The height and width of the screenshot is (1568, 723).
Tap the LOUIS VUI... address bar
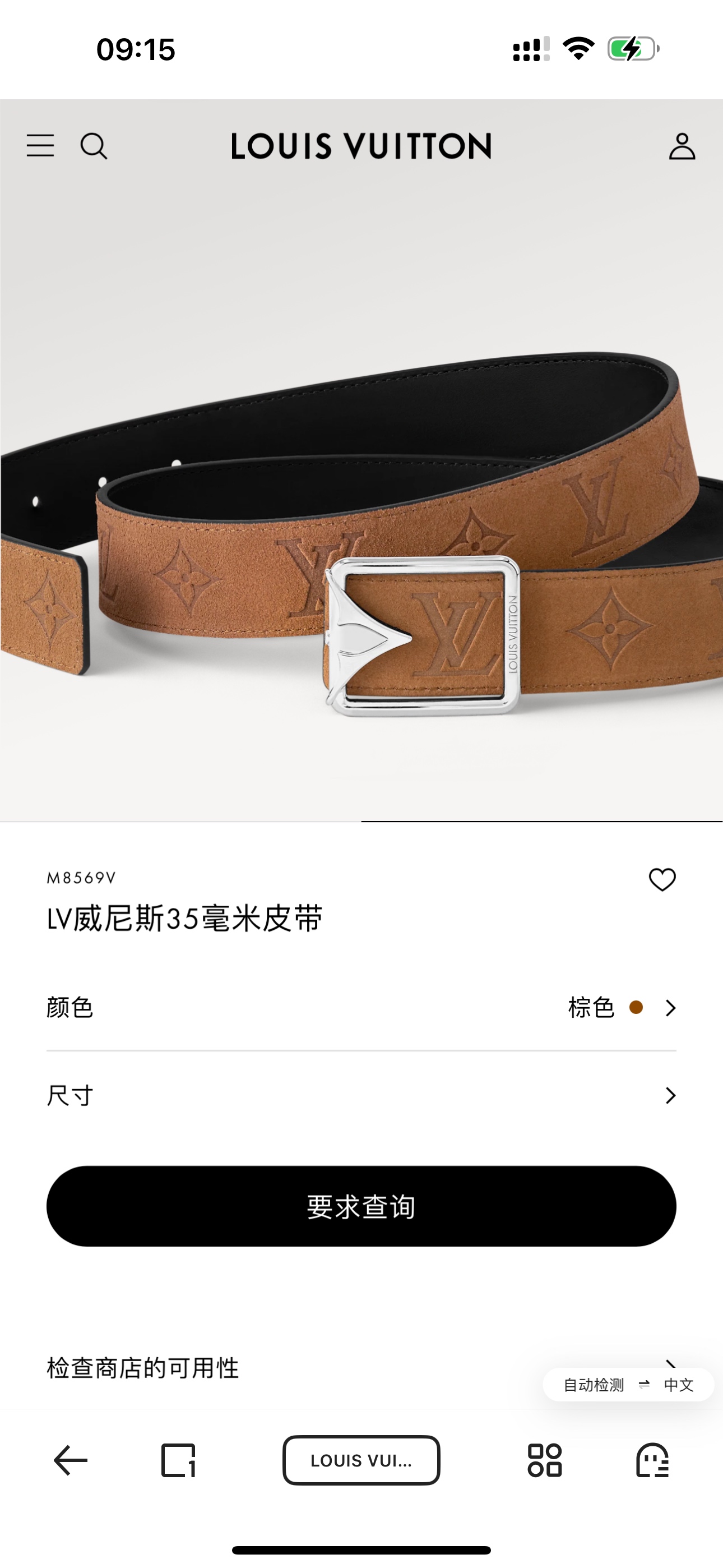(x=361, y=1460)
